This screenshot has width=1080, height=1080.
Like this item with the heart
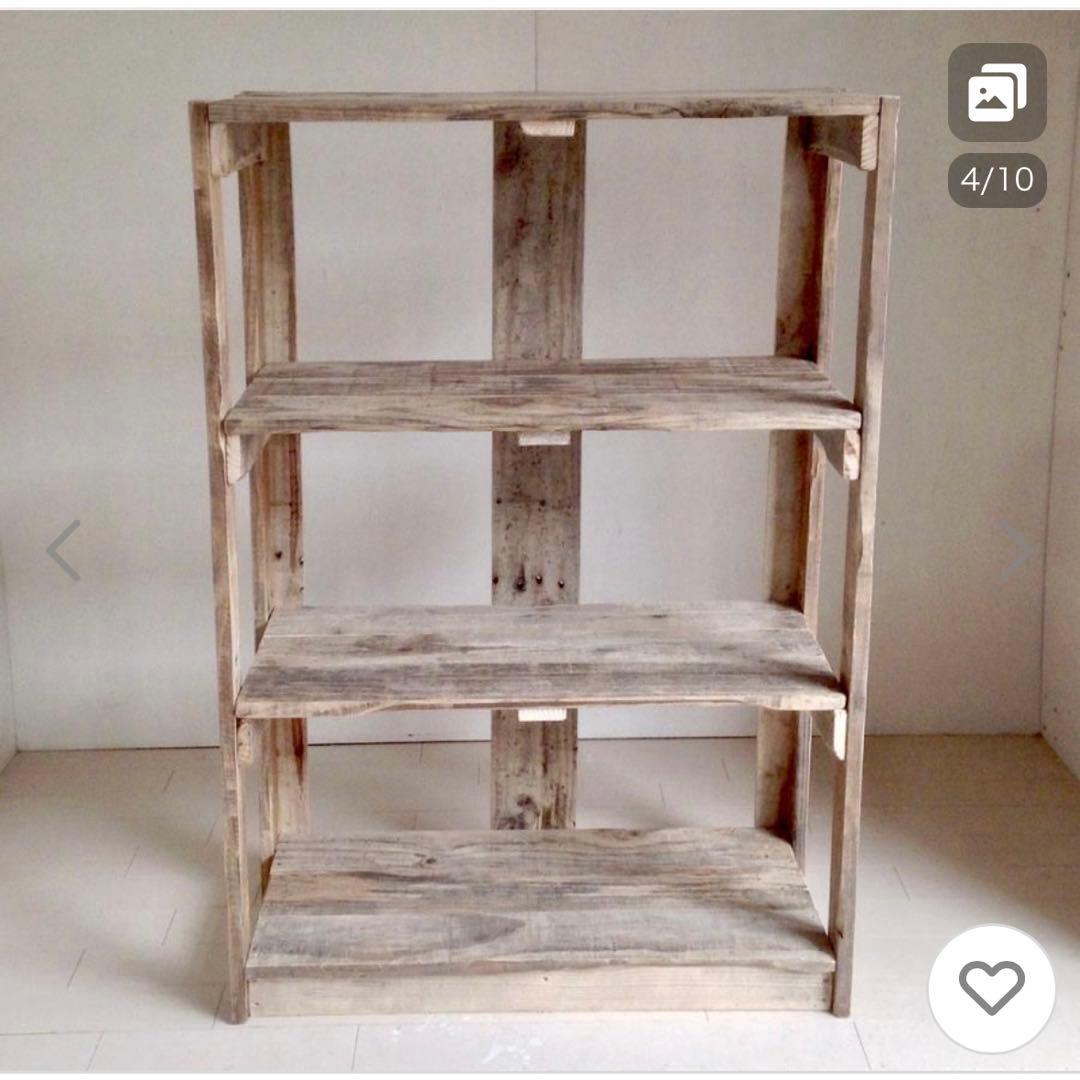coord(991,988)
